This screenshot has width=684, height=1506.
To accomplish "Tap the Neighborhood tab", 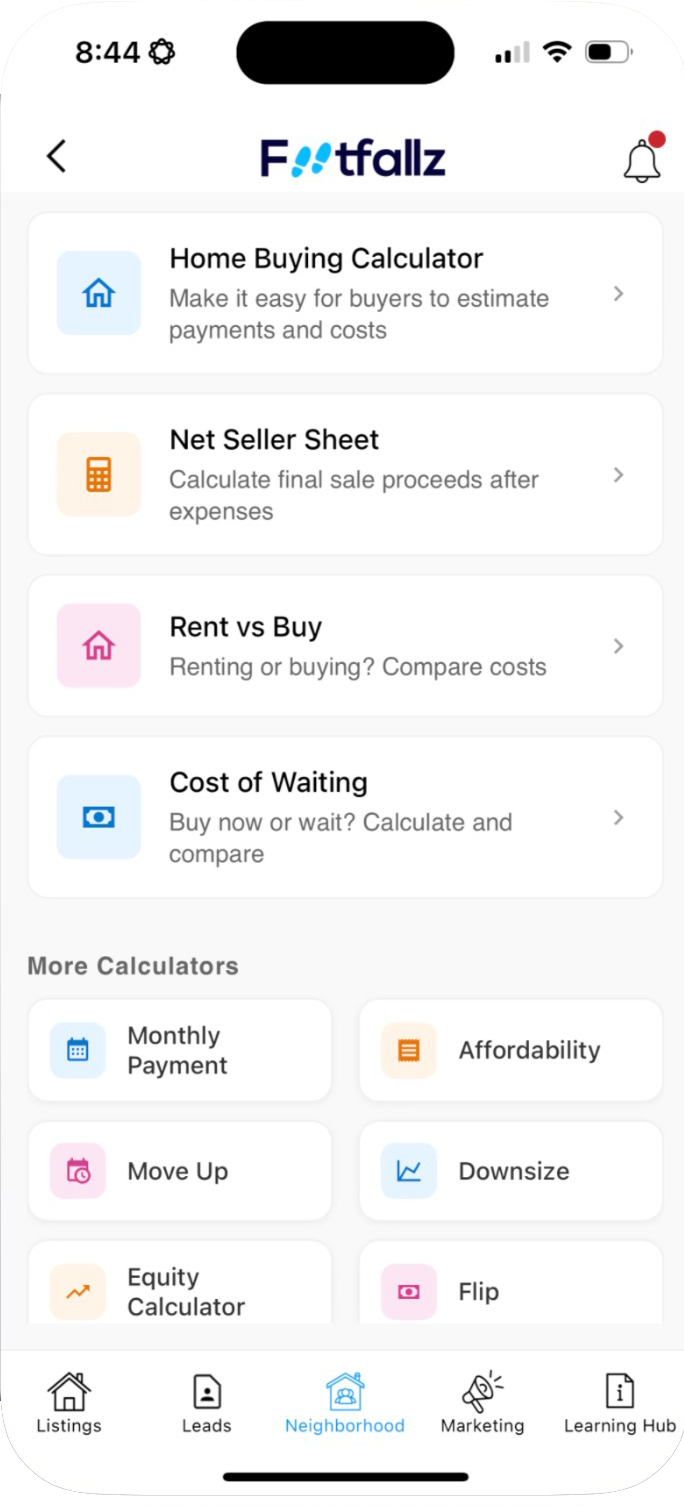I will pyautogui.click(x=345, y=1403).
